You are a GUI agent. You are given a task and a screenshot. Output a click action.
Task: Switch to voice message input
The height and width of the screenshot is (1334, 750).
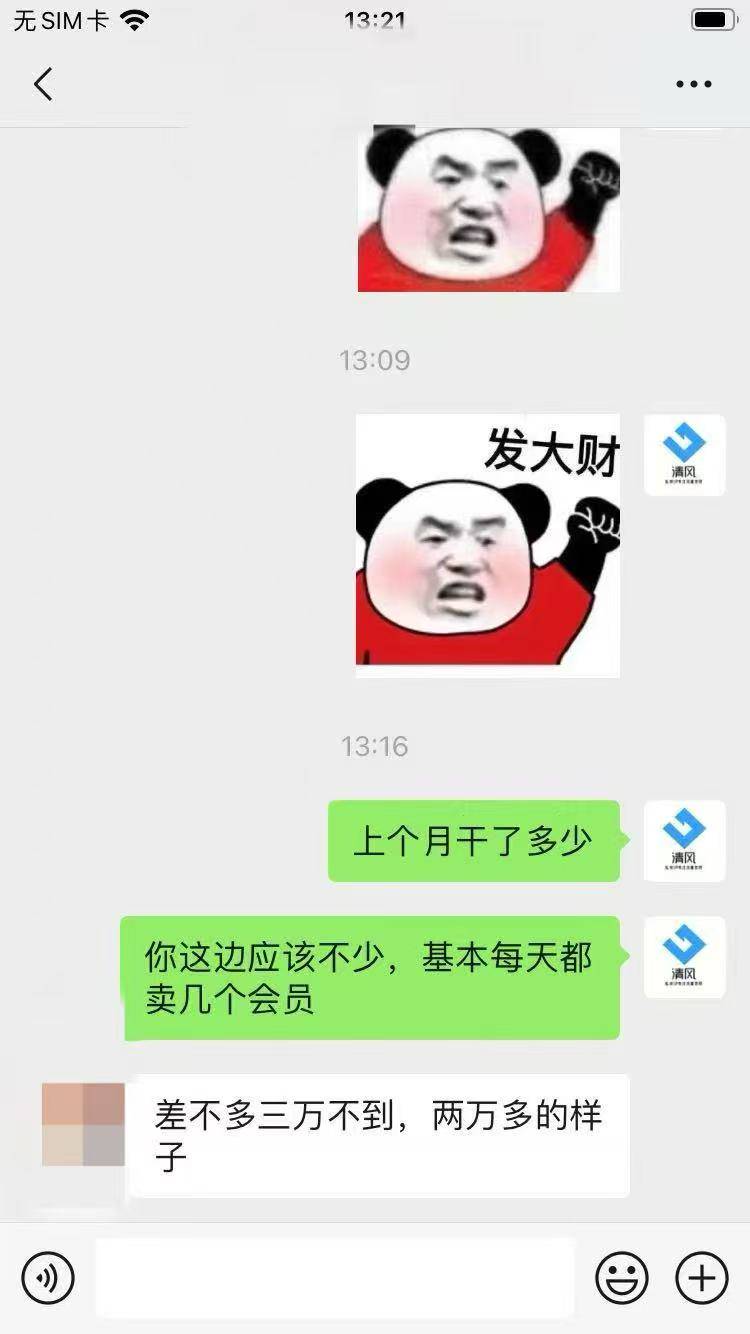48,1278
